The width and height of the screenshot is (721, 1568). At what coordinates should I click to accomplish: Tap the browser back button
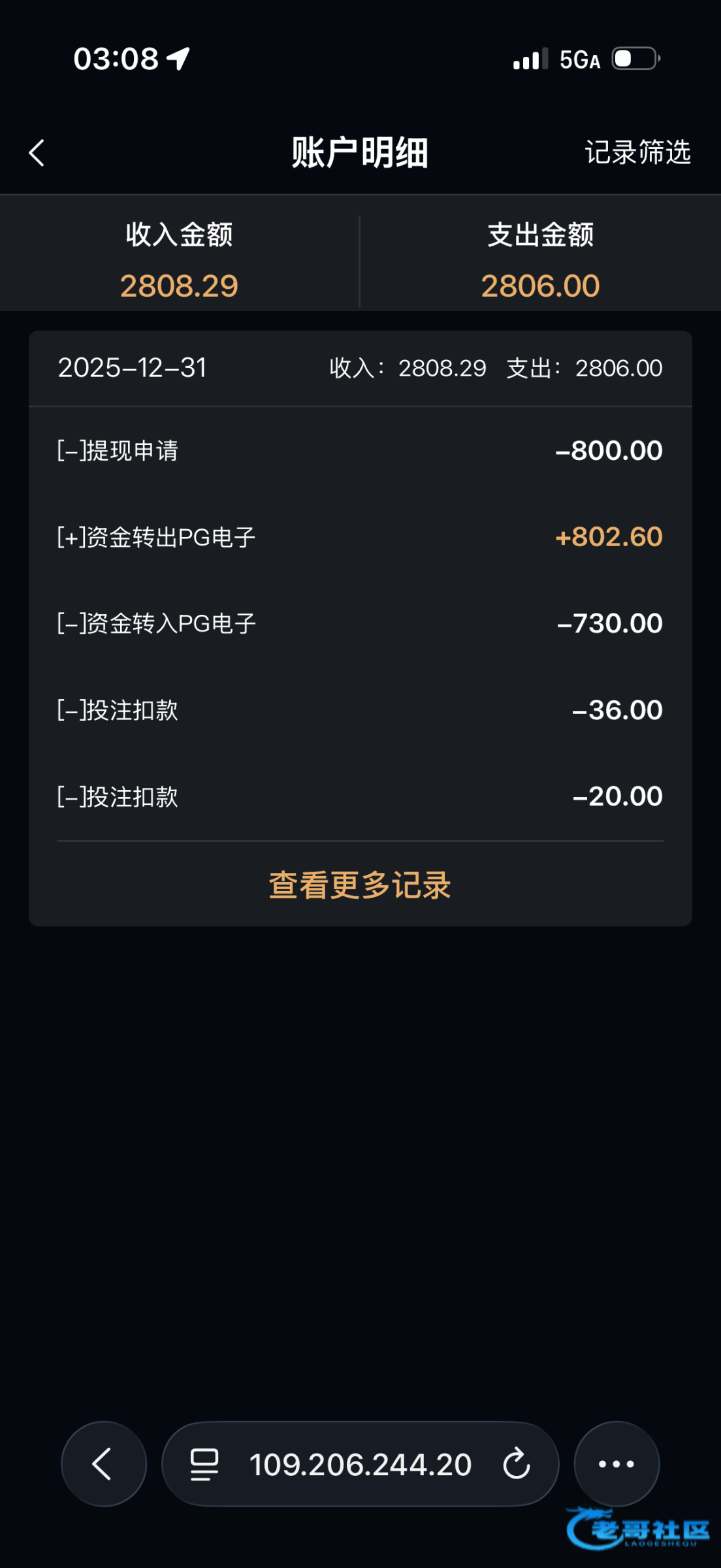pos(103,1464)
